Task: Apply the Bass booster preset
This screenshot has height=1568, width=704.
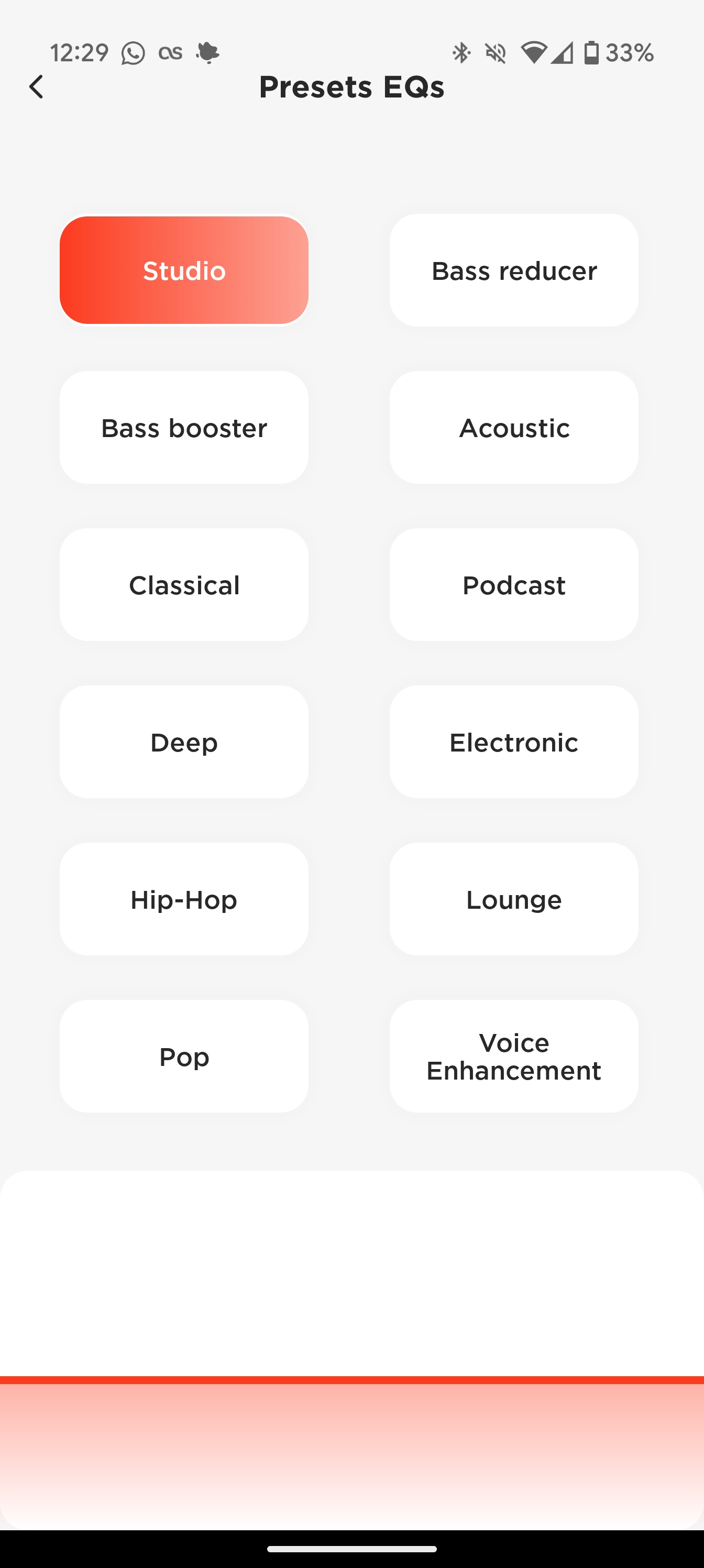Action: click(184, 427)
